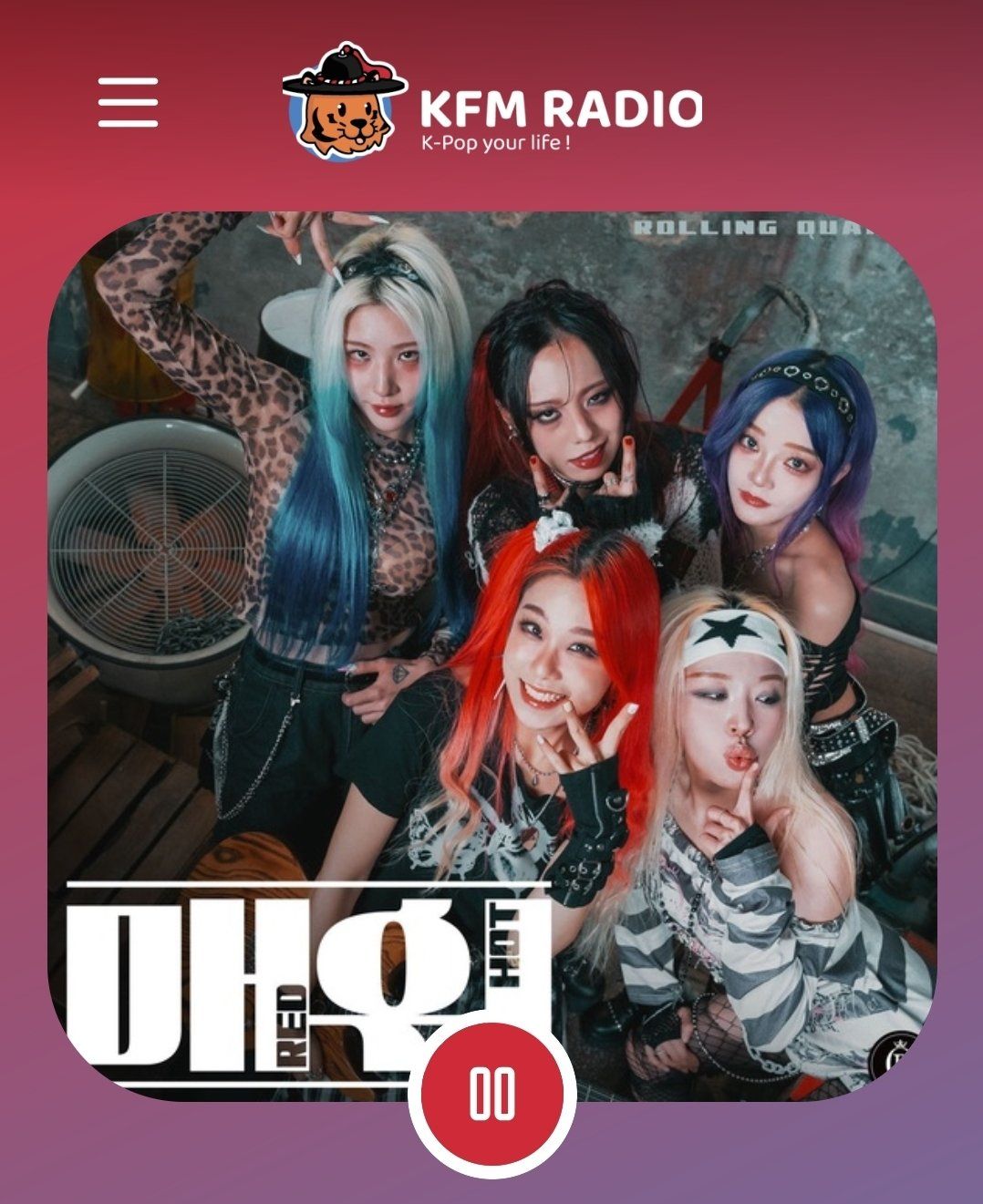
Task: Pause the radio playback
Action: pyautogui.click(x=492, y=1094)
